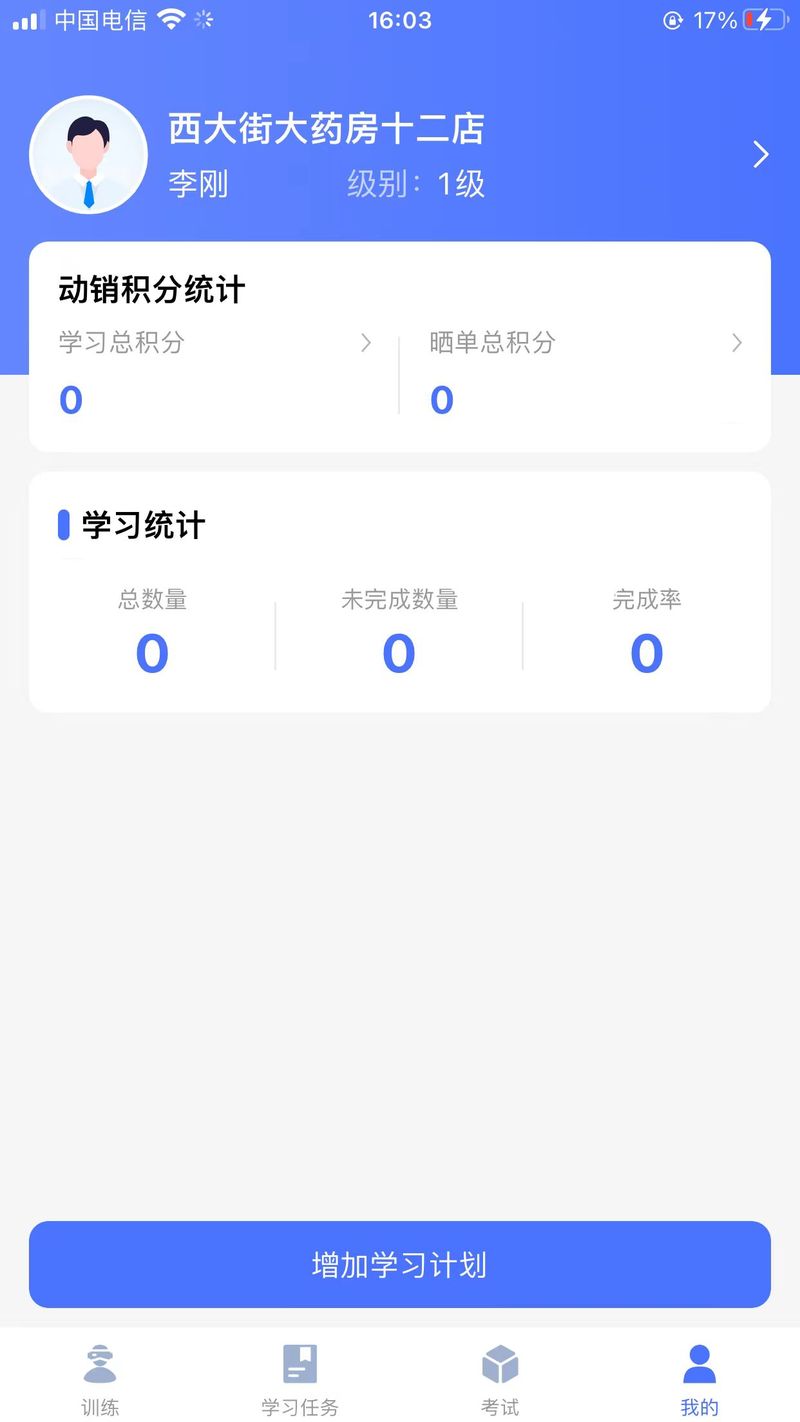Switch to the 学习任务 tab
This screenshot has height=1422, width=800.
(x=300, y=1380)
